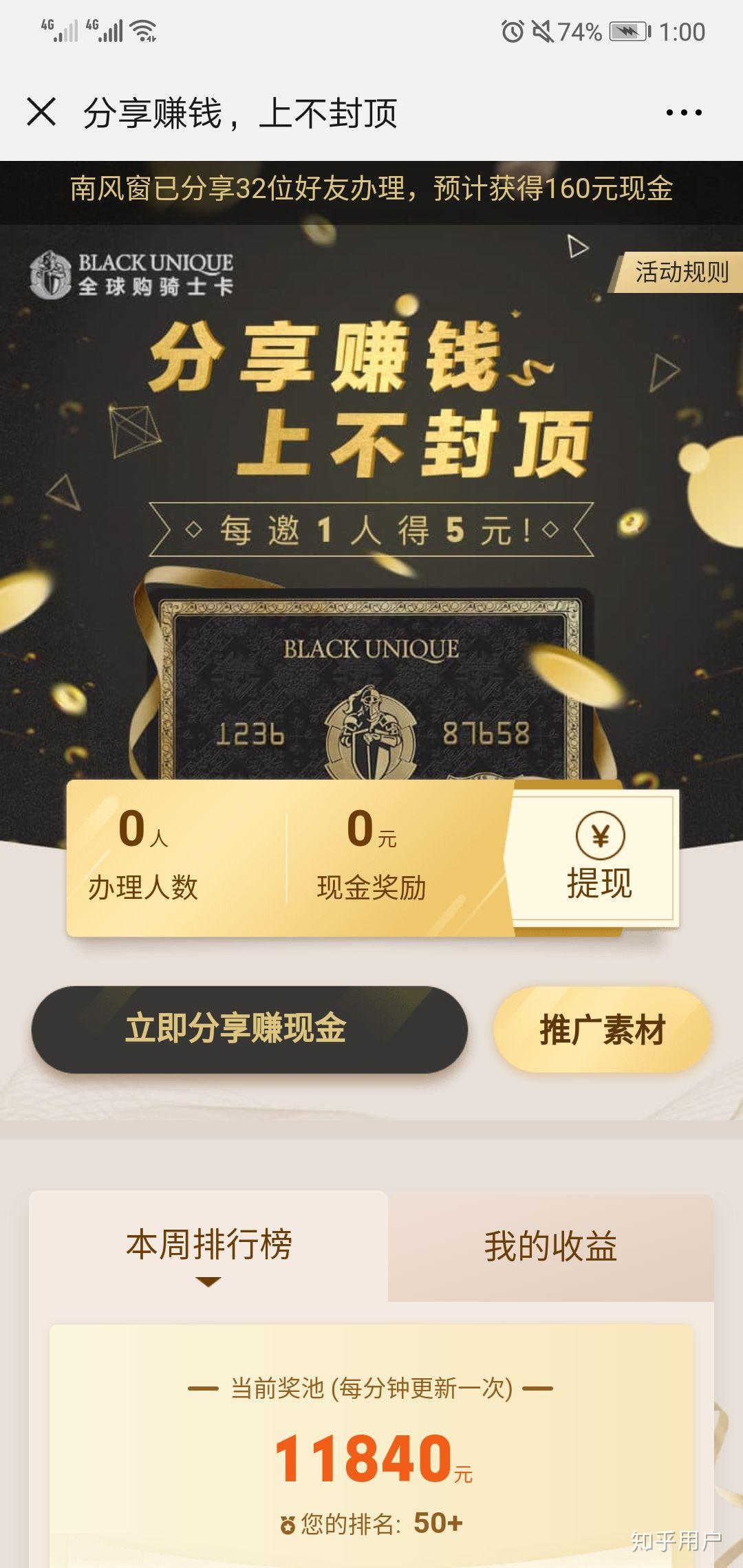Viewport: 743px width, 1568px height.
Task: Close the 分享赚钱 web page
Action: click(41, 112)
